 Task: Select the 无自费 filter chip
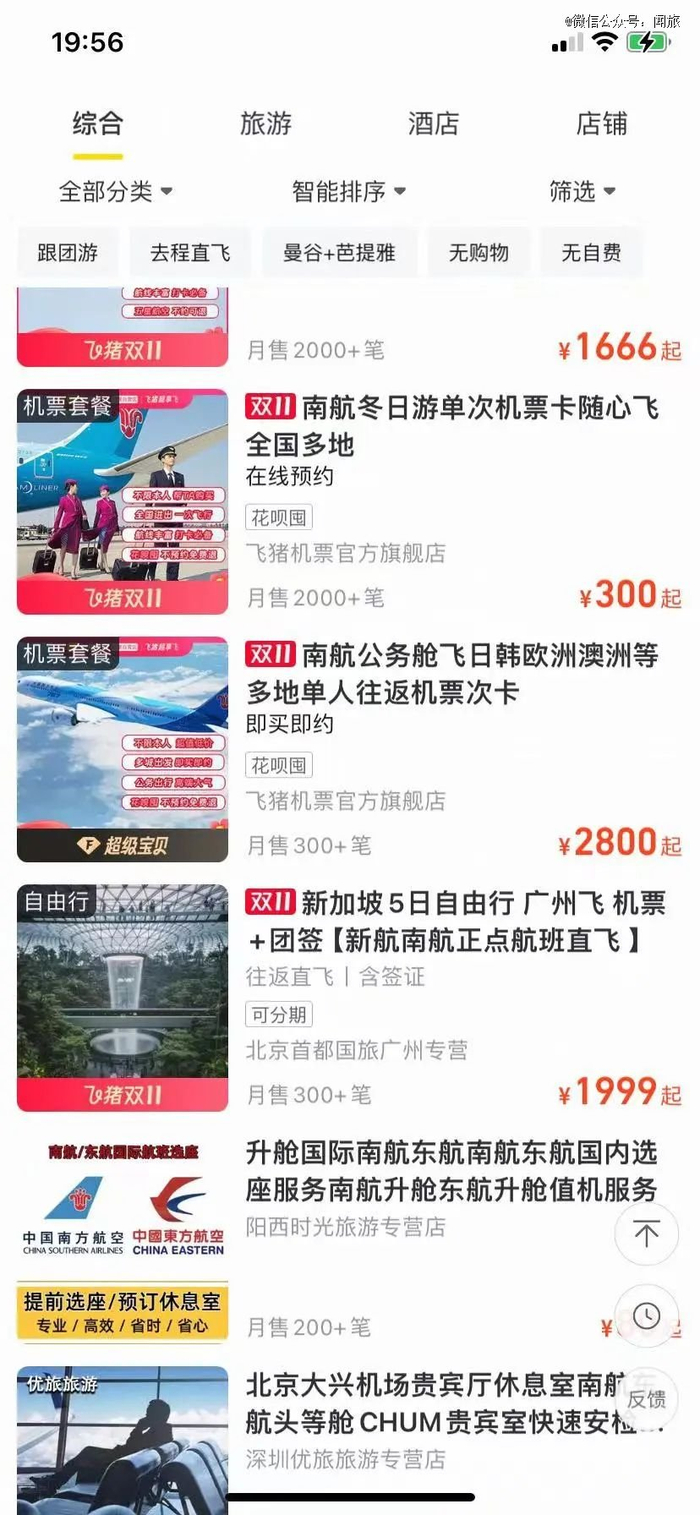591,253
